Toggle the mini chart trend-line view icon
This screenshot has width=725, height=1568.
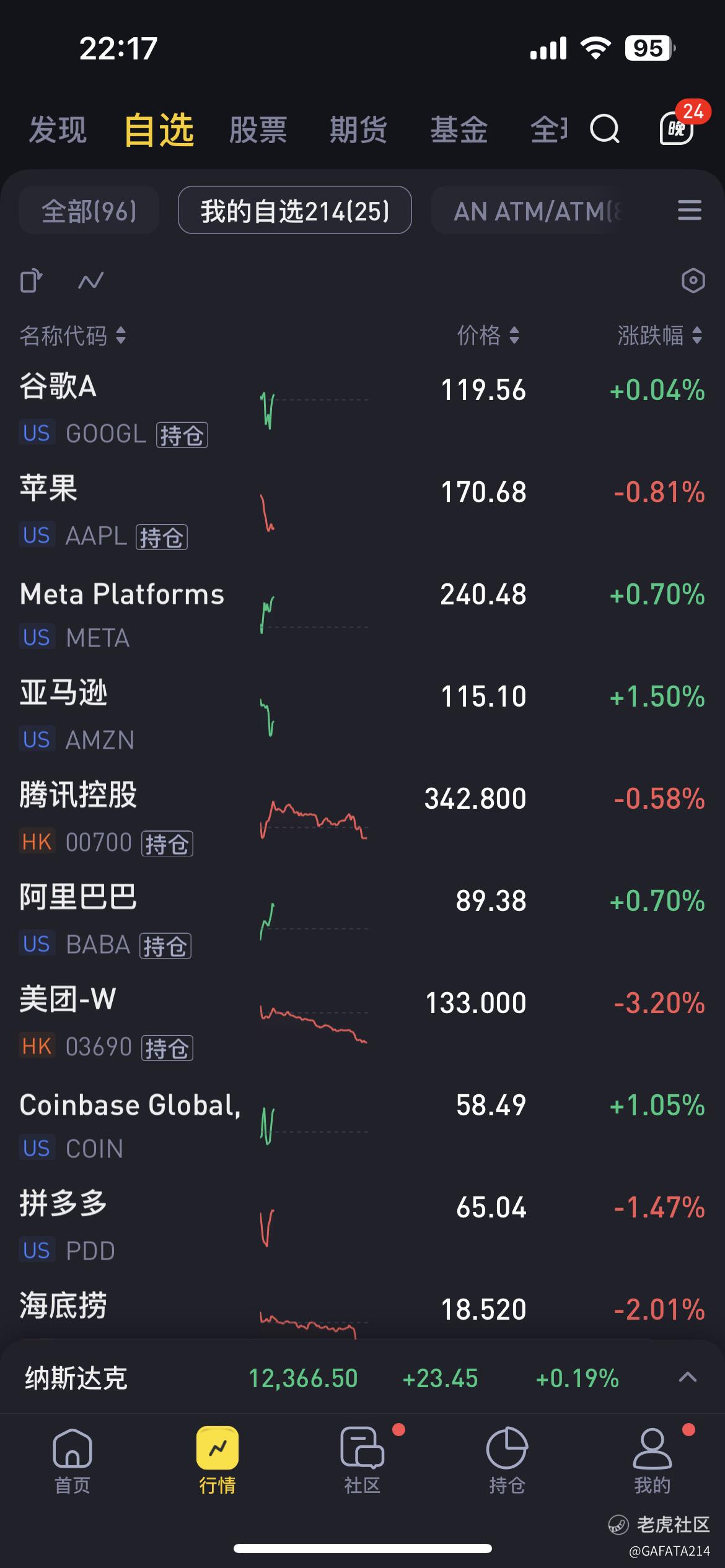point(90,281)
